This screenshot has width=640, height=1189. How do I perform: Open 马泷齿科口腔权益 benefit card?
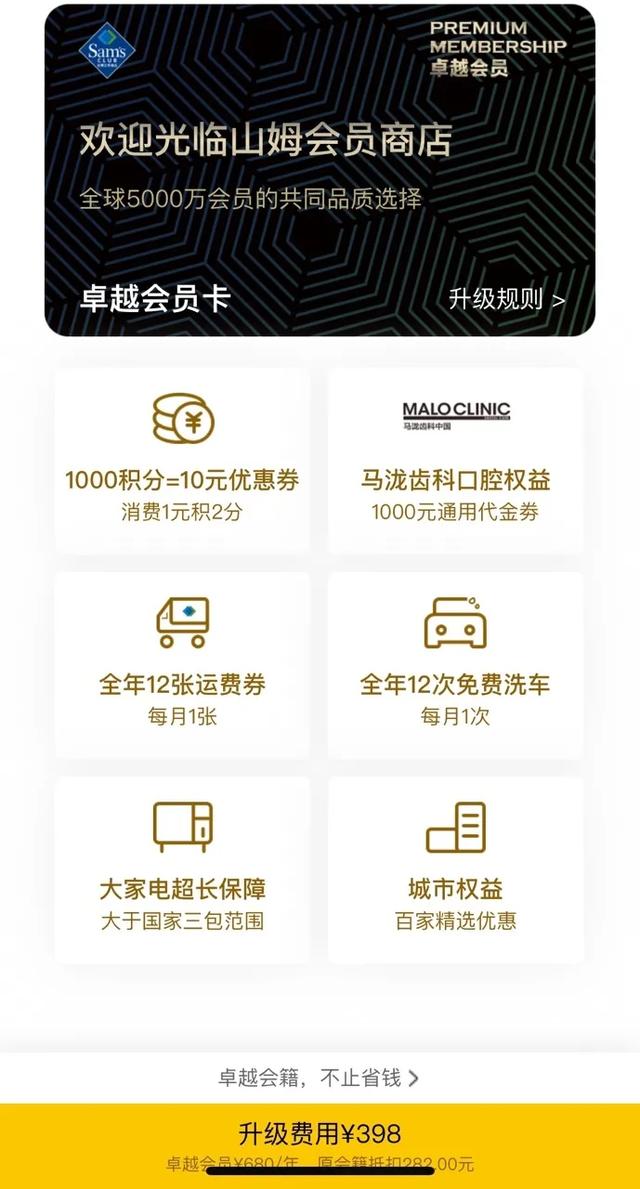click(x=456, y=461)
